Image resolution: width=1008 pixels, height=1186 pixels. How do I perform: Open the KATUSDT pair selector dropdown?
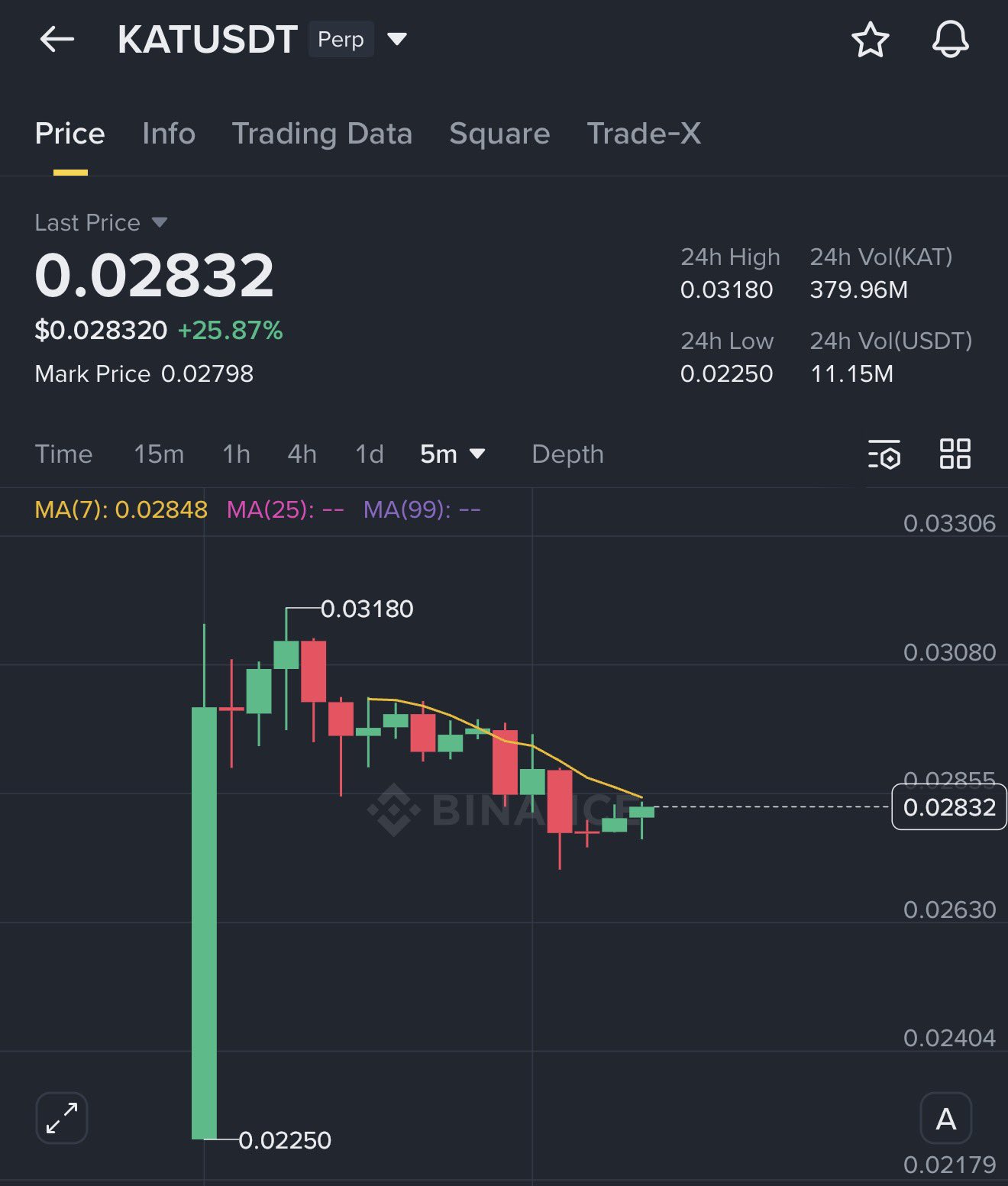coord(396,39)
